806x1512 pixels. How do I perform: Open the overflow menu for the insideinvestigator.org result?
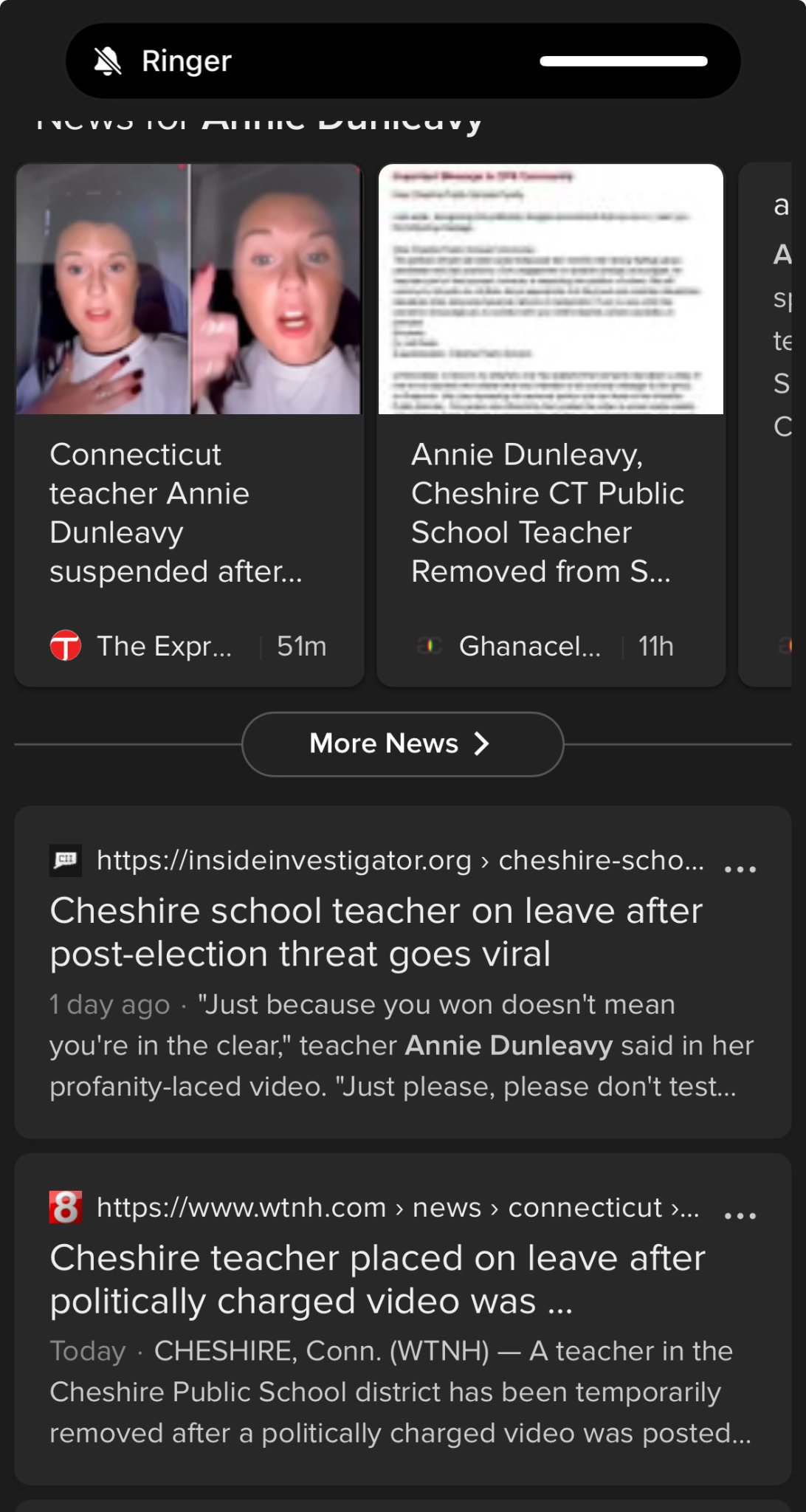click(740, 869)
